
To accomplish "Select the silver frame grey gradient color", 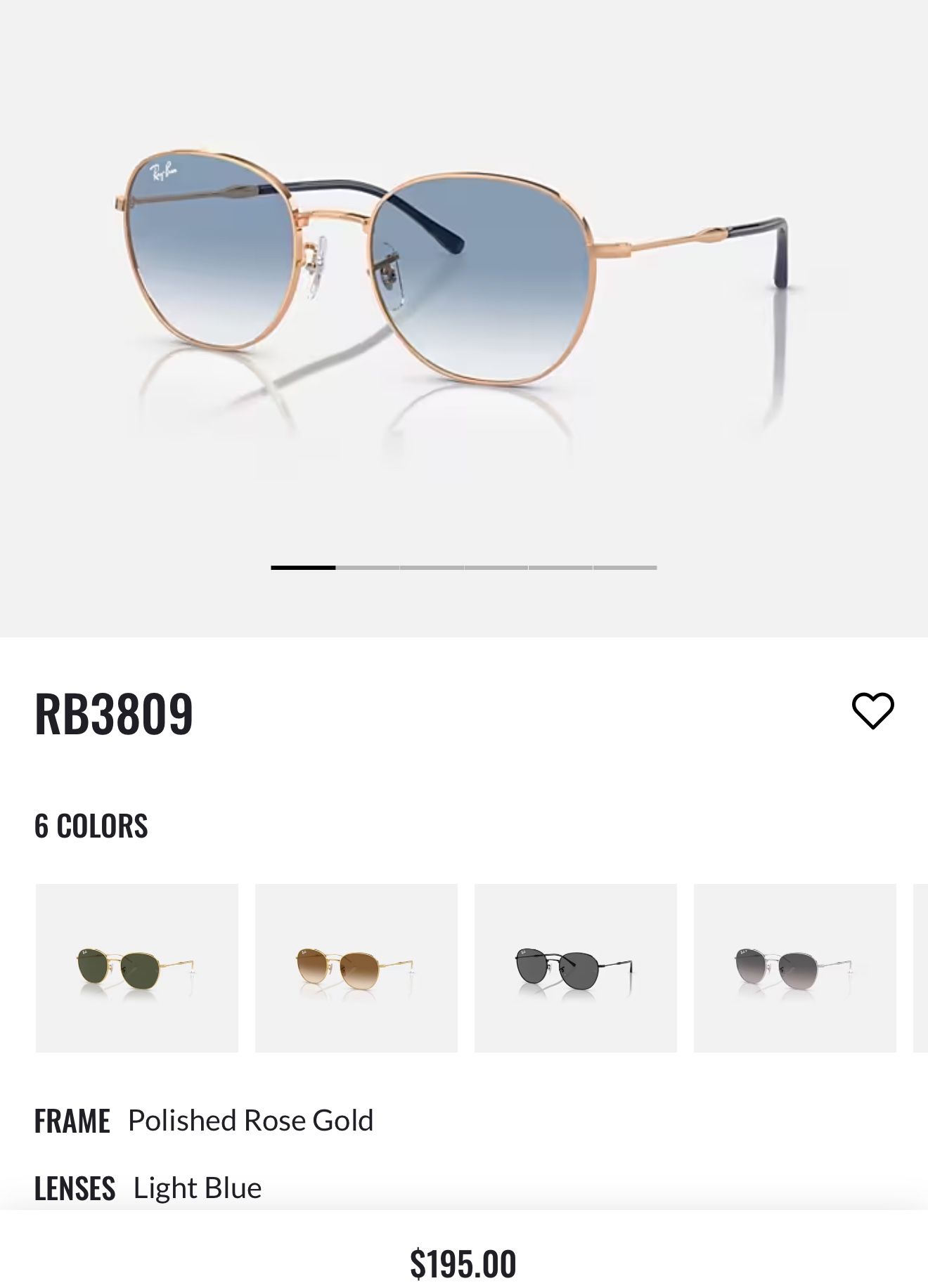I will (x=795, y=968).
